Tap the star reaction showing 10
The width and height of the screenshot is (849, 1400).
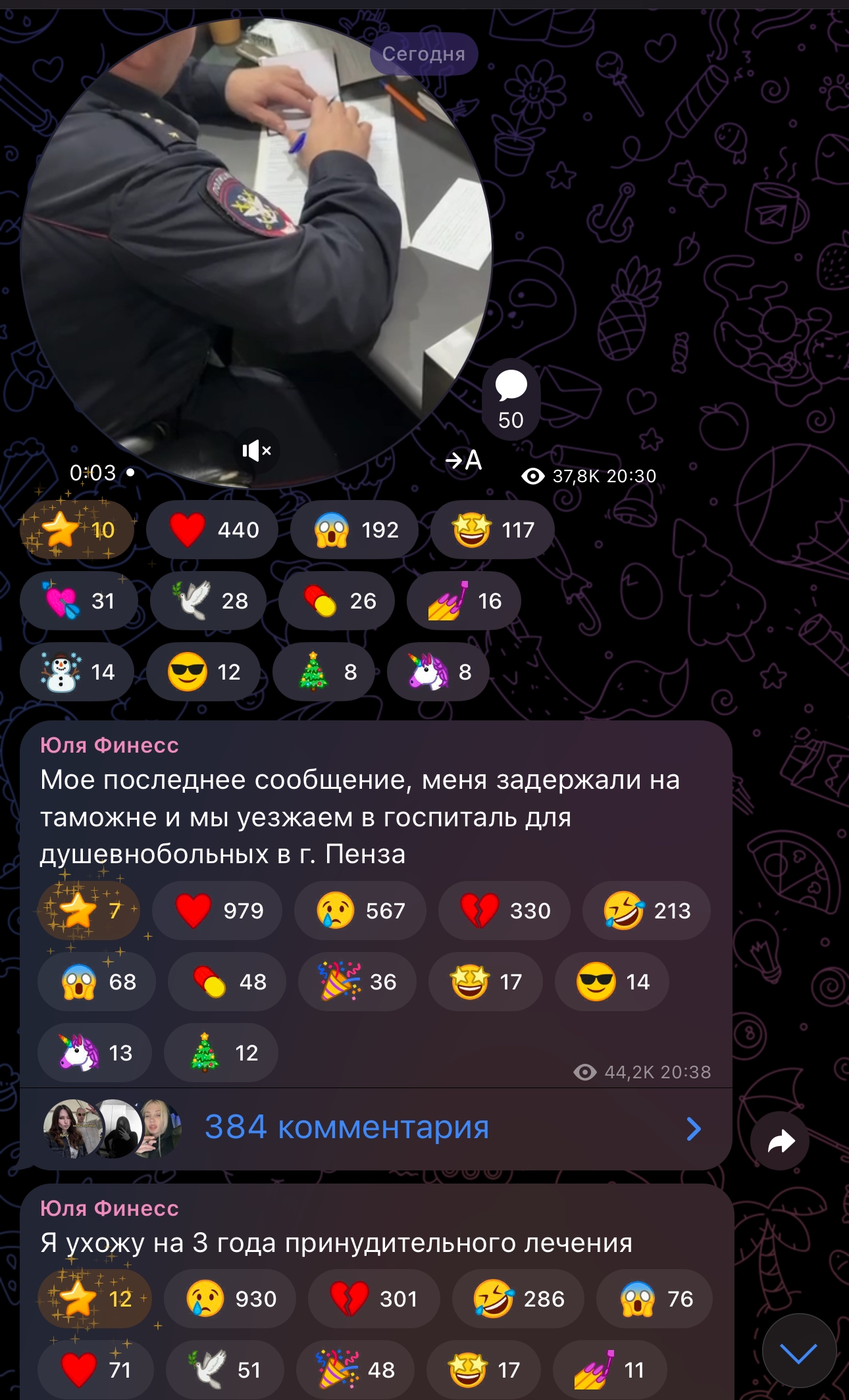coord(77,530)
